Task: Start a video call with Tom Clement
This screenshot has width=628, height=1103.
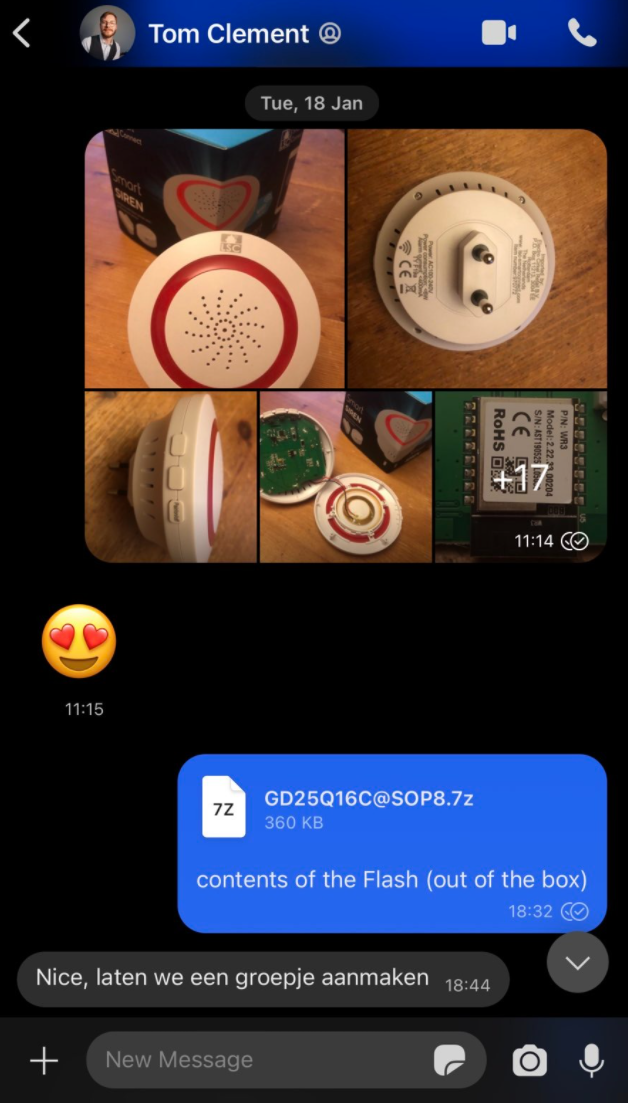Action: [499, 33]
